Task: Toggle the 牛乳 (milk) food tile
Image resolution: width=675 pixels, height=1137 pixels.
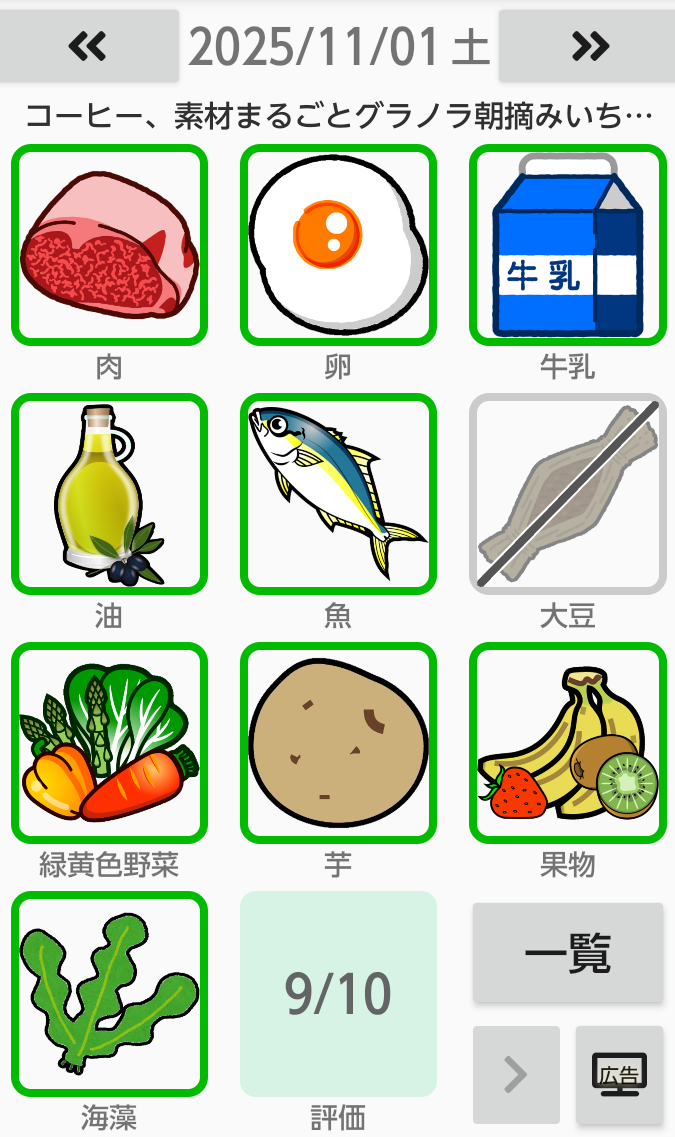Action: (x=567, y=245)
